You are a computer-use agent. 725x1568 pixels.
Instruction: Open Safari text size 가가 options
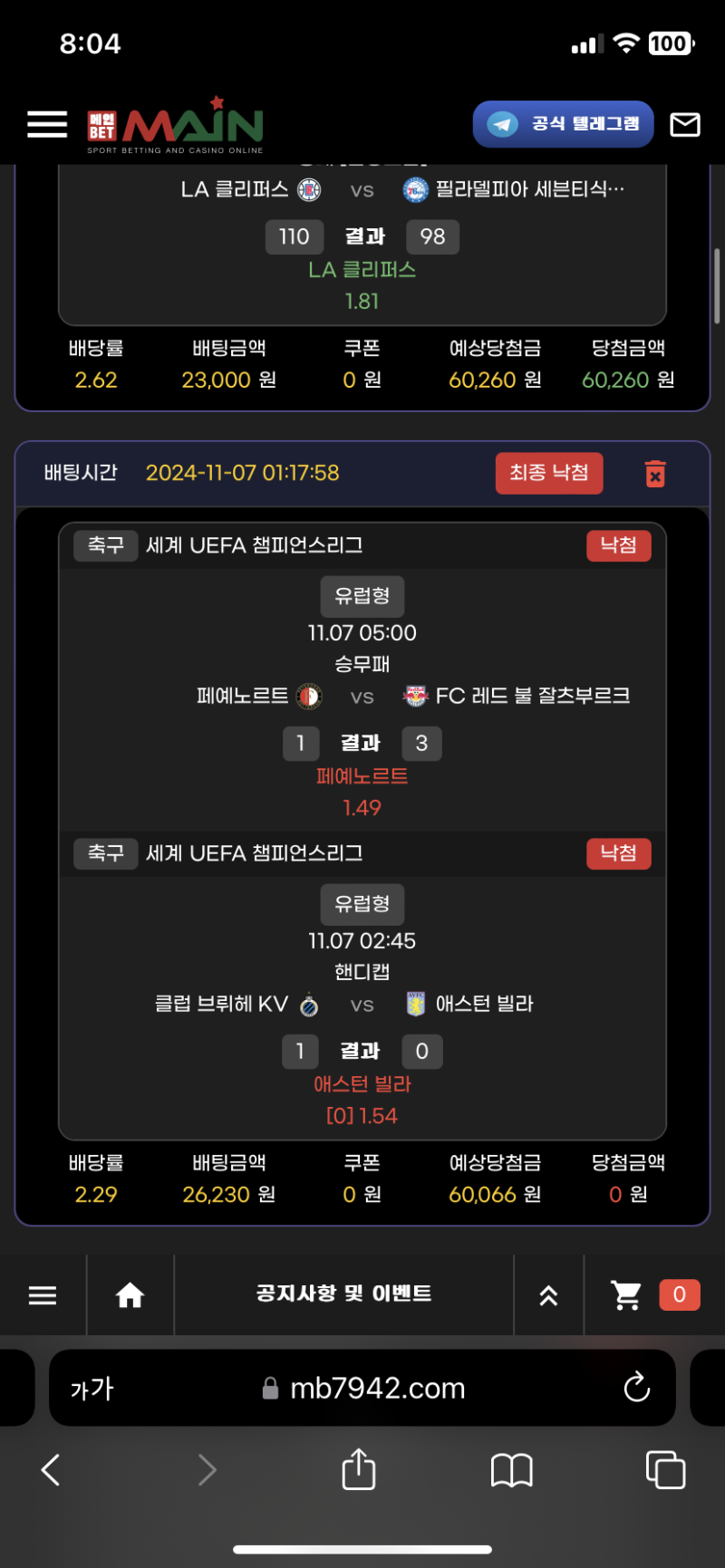click(x=92, y=1389)
